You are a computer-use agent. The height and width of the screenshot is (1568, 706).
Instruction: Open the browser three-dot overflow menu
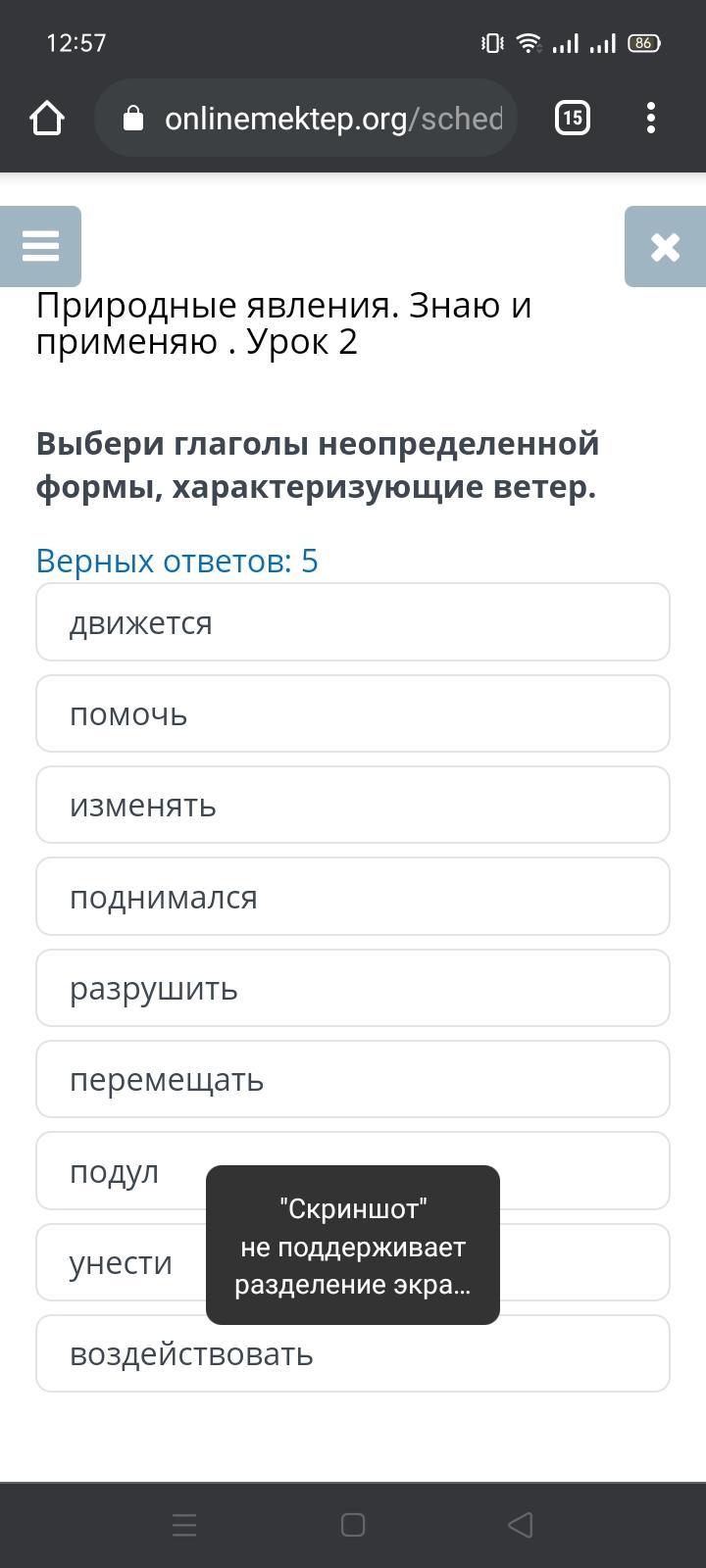(651, 119)
